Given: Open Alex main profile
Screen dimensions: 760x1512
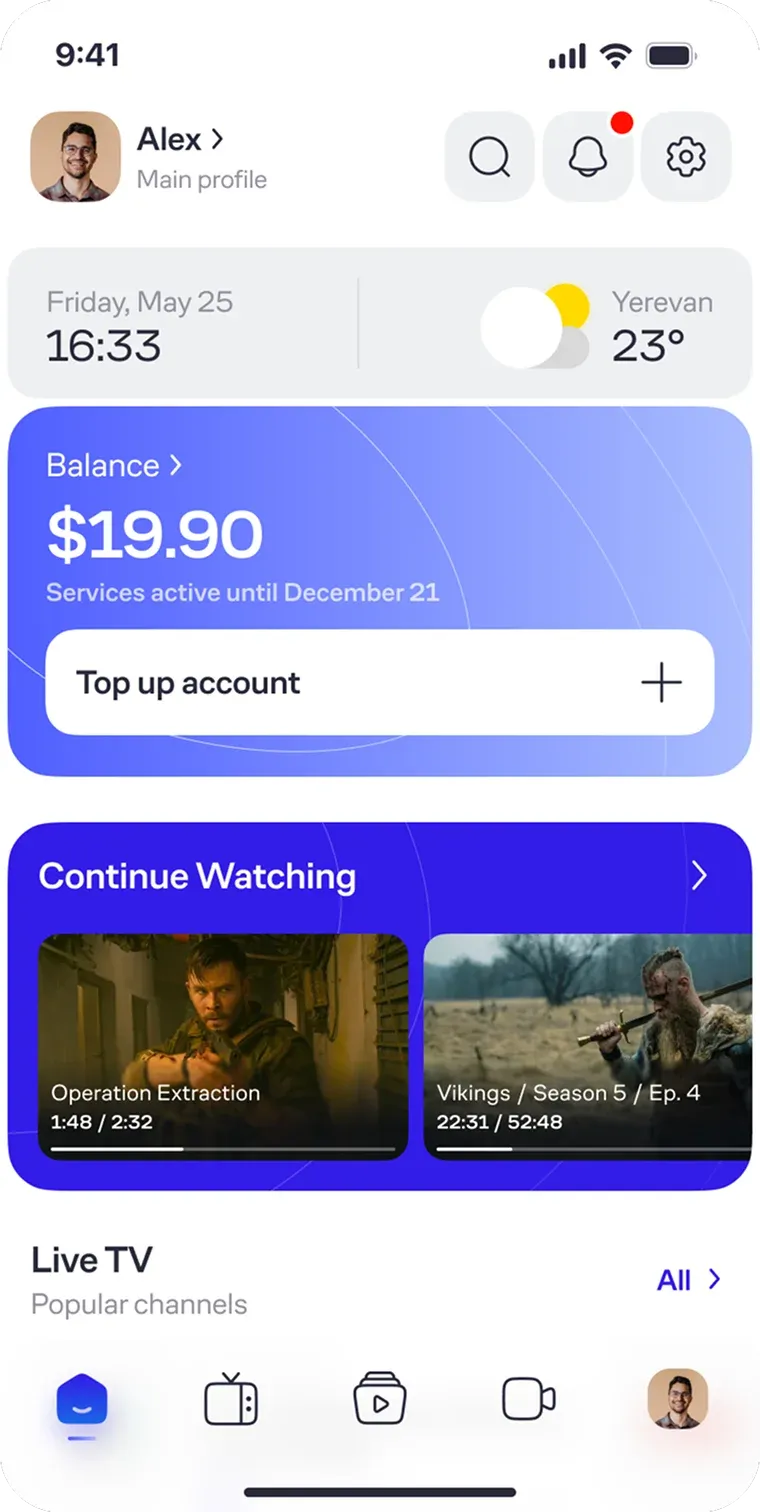Looking at the screenshot, I should point(180,157).
